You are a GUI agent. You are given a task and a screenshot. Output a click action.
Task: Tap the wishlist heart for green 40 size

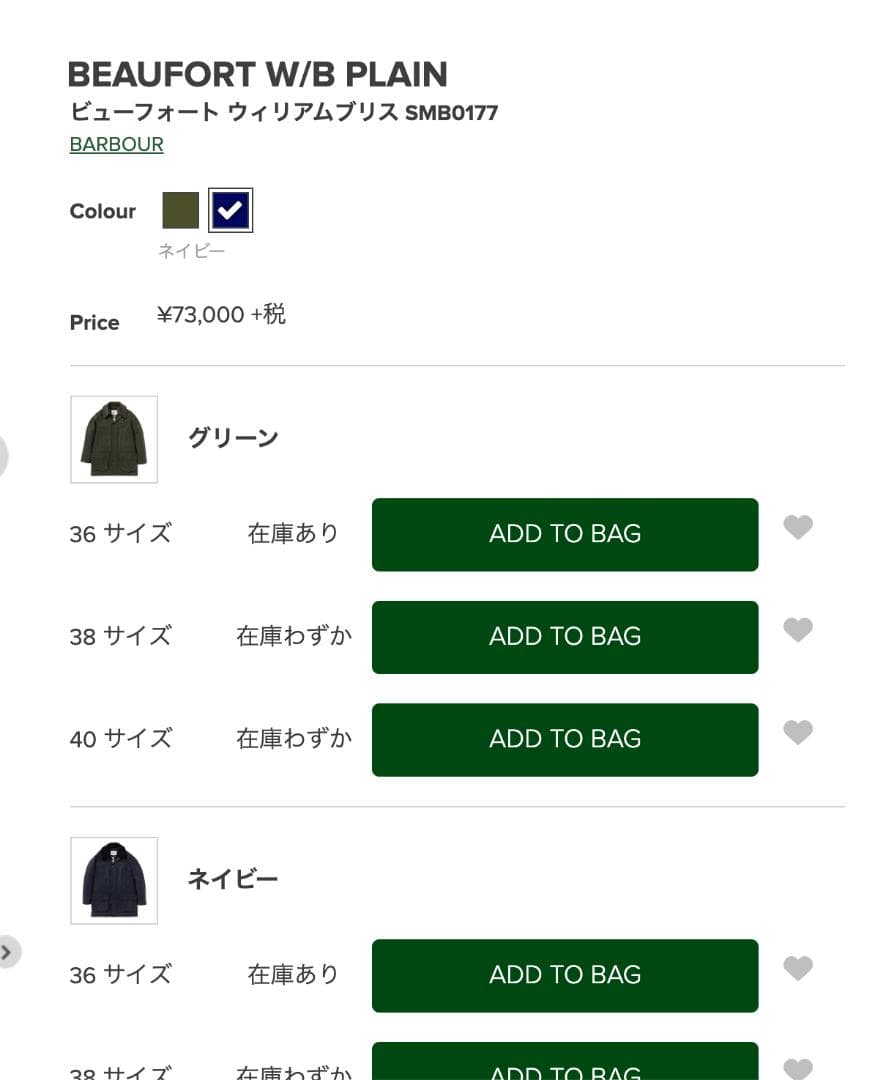[x=798, y=733]
